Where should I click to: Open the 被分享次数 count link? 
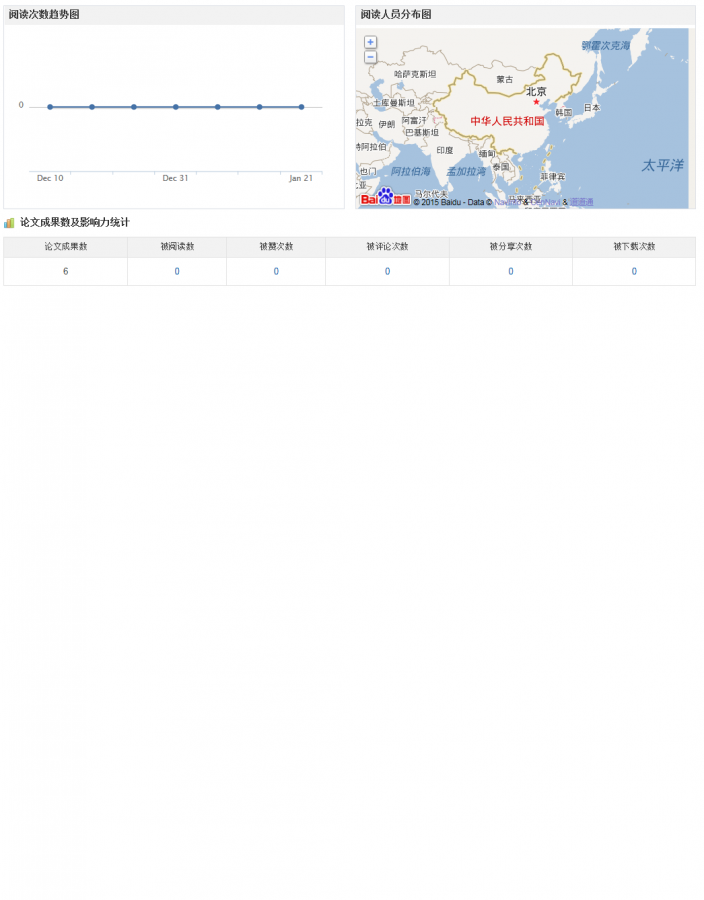pos(510,271)
